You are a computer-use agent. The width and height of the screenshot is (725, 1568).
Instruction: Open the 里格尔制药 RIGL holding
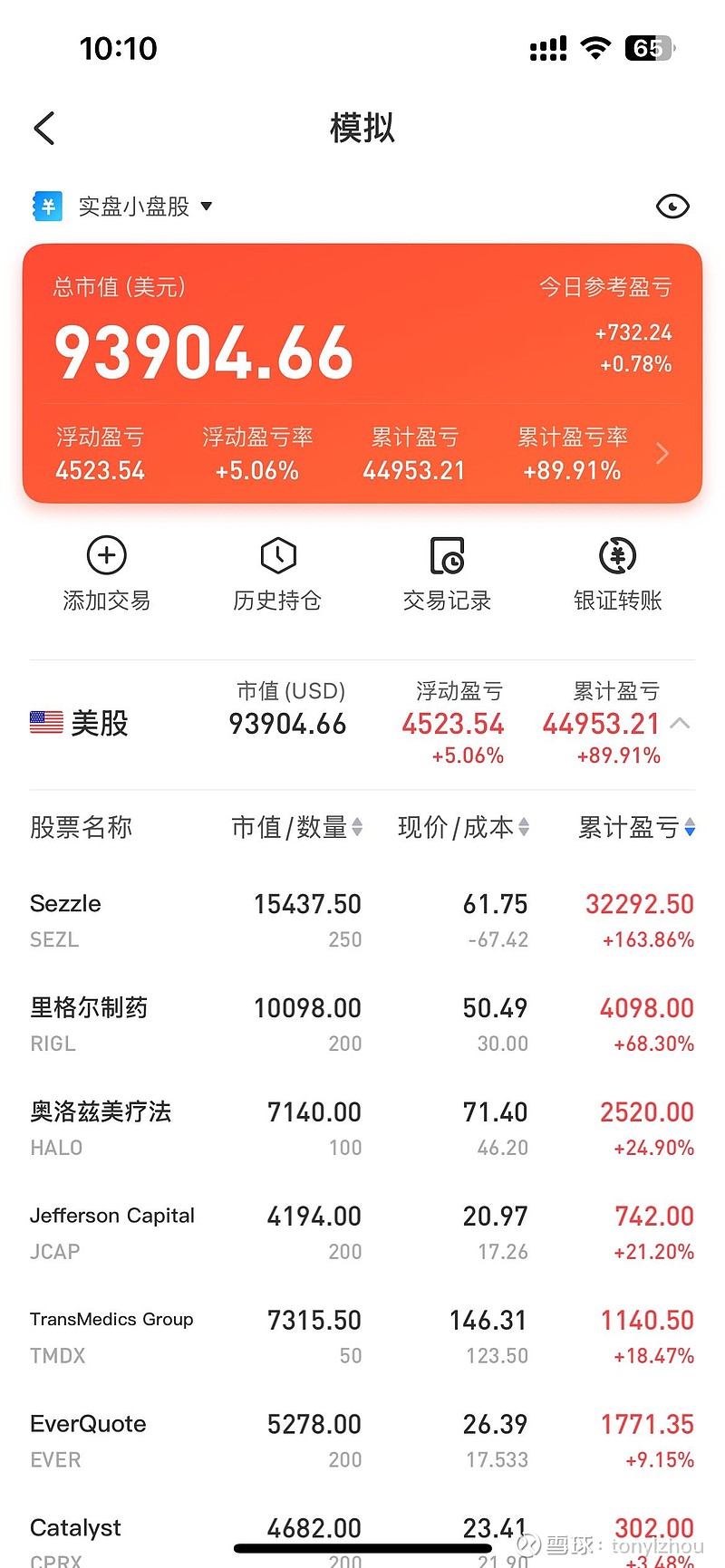coord(362,1024)
